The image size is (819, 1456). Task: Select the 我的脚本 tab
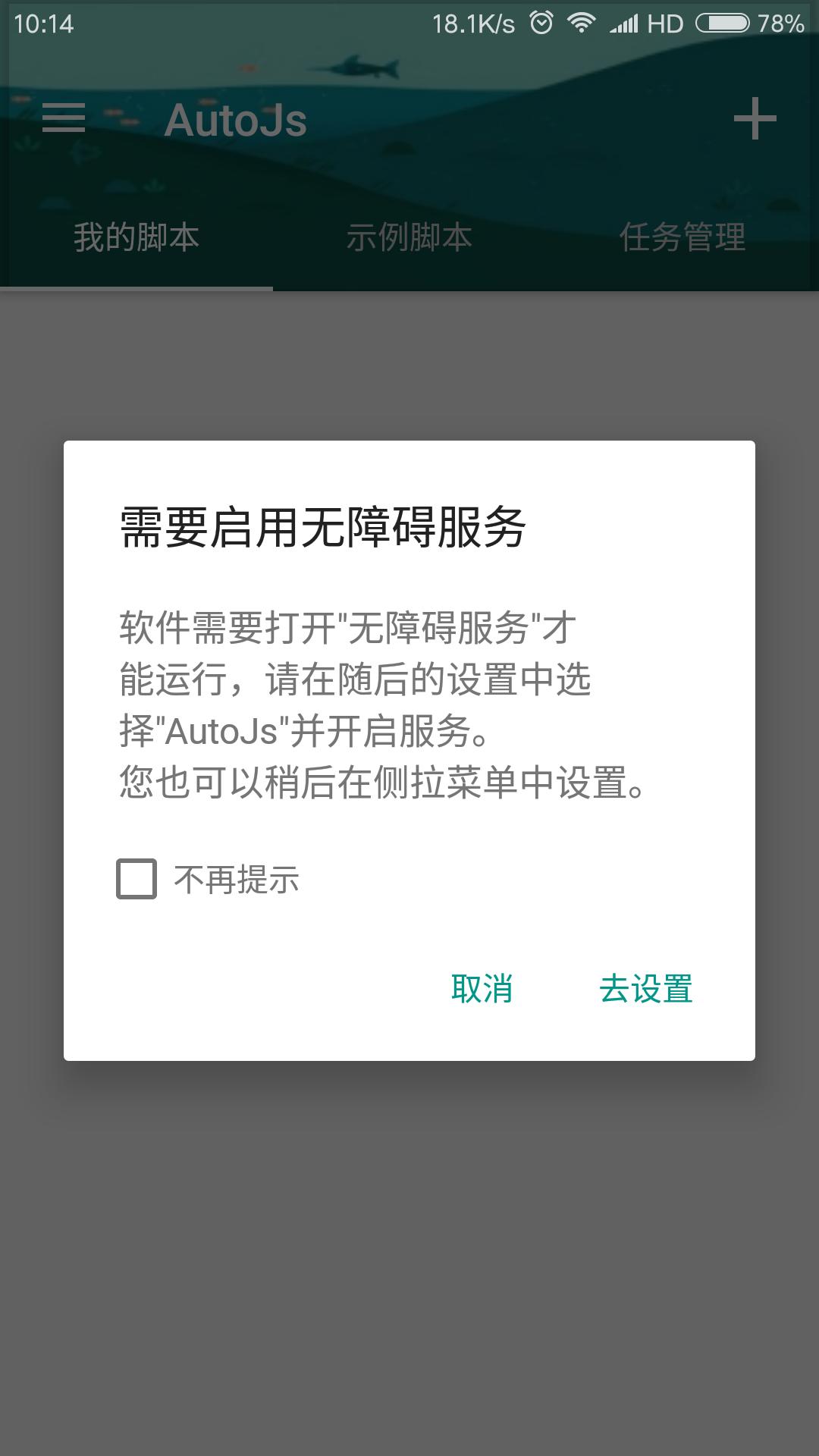pyautogui.click(x=136, y=237)
